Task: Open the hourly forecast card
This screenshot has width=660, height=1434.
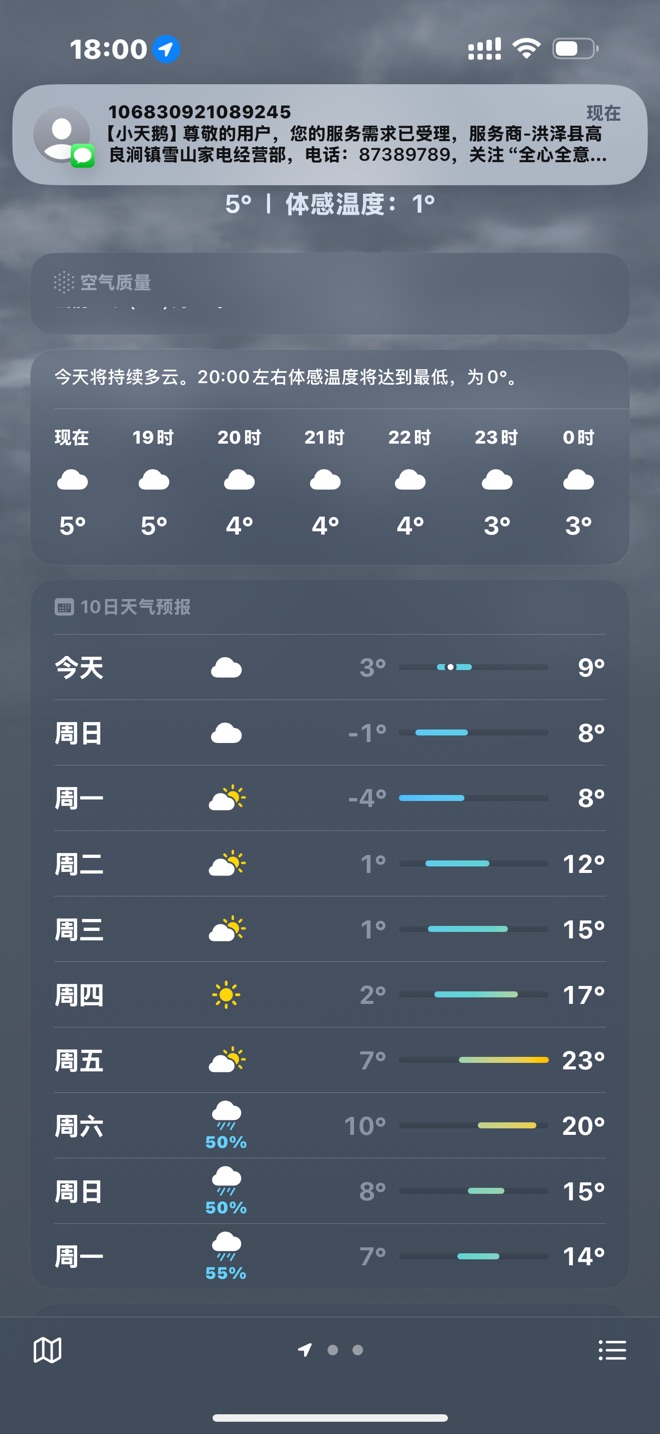Action: pos(330,457)
